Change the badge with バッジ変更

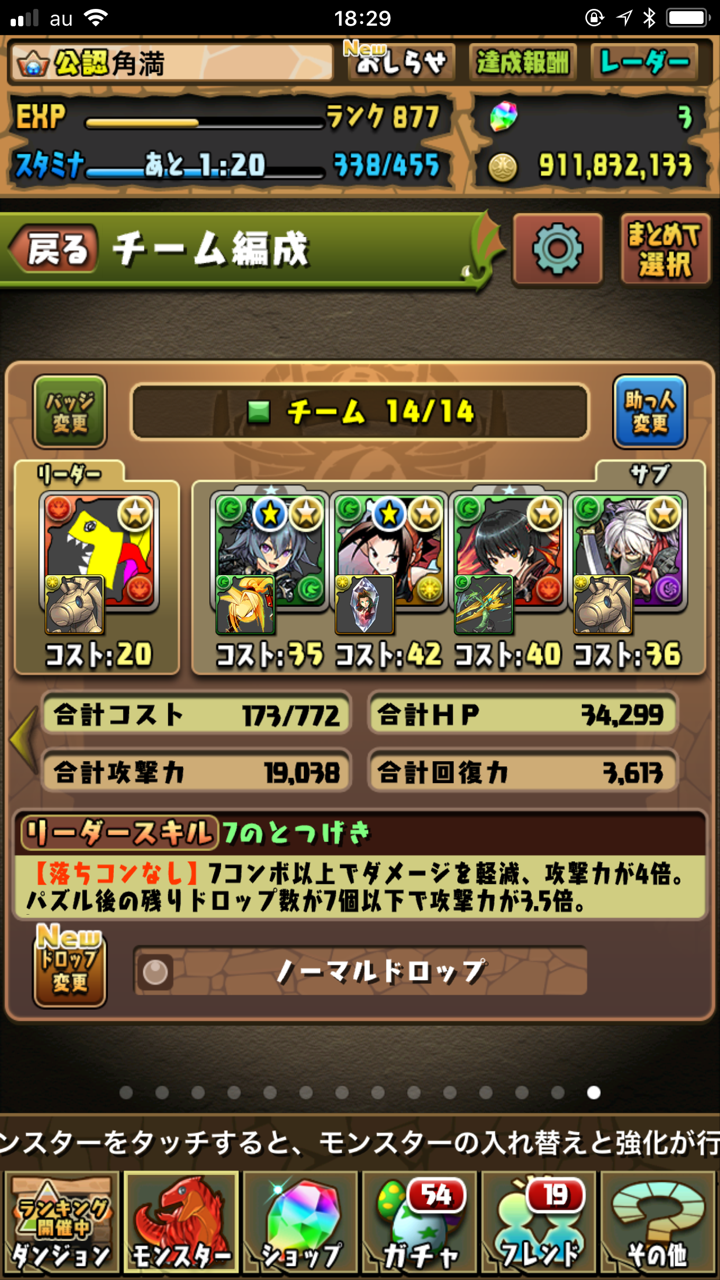(x=70, y=412)
